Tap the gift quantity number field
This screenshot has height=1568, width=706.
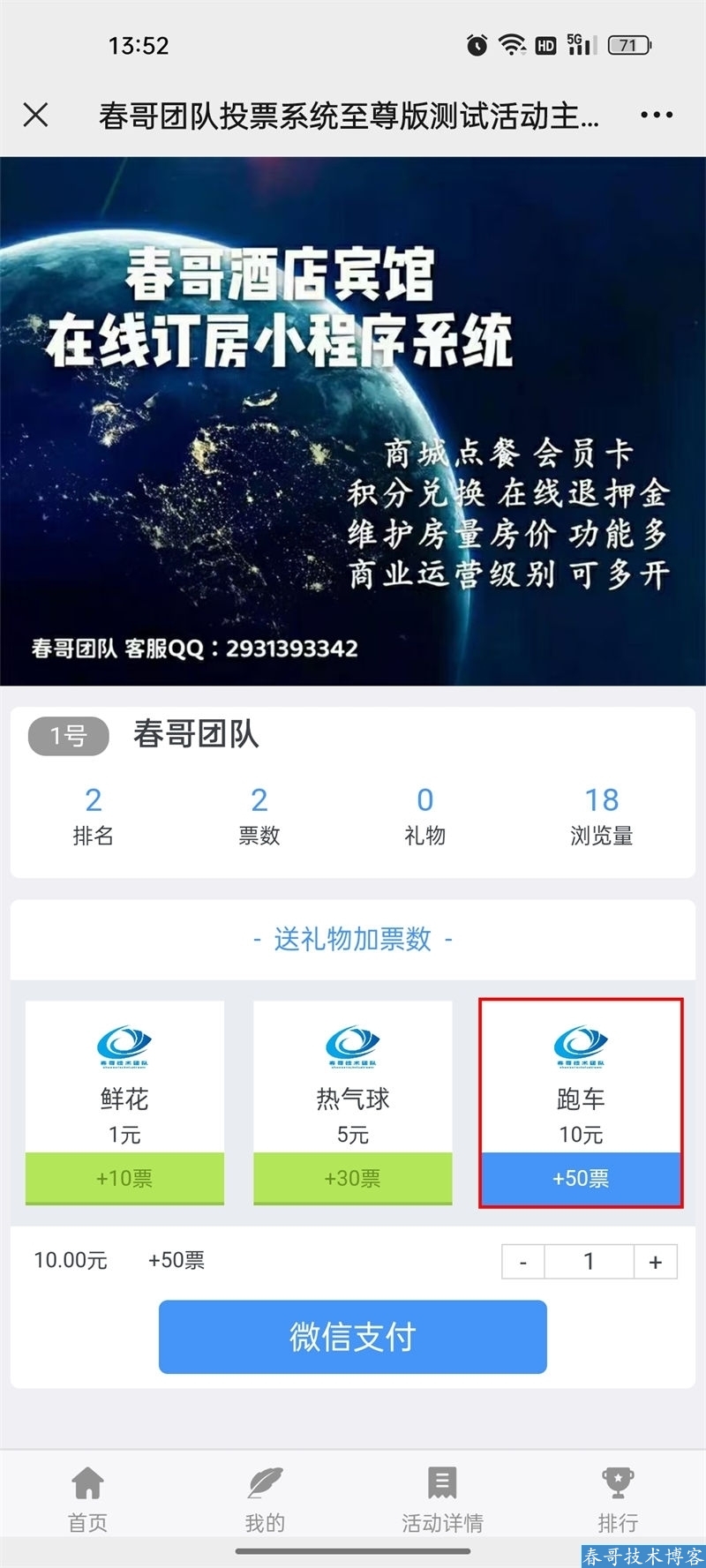589,1262
